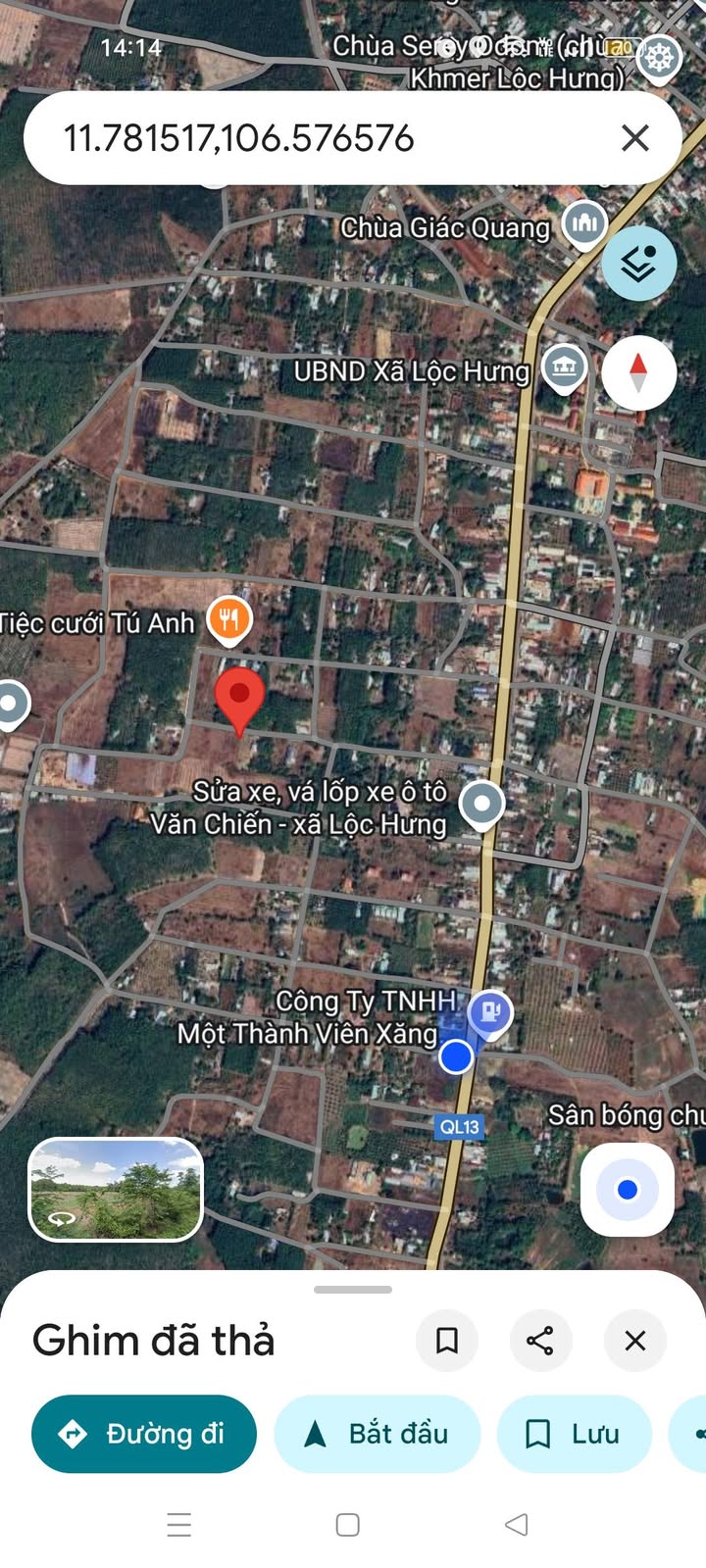Open the Tiệc cưới Tú Anh restaurant marker

coord(229,619)
